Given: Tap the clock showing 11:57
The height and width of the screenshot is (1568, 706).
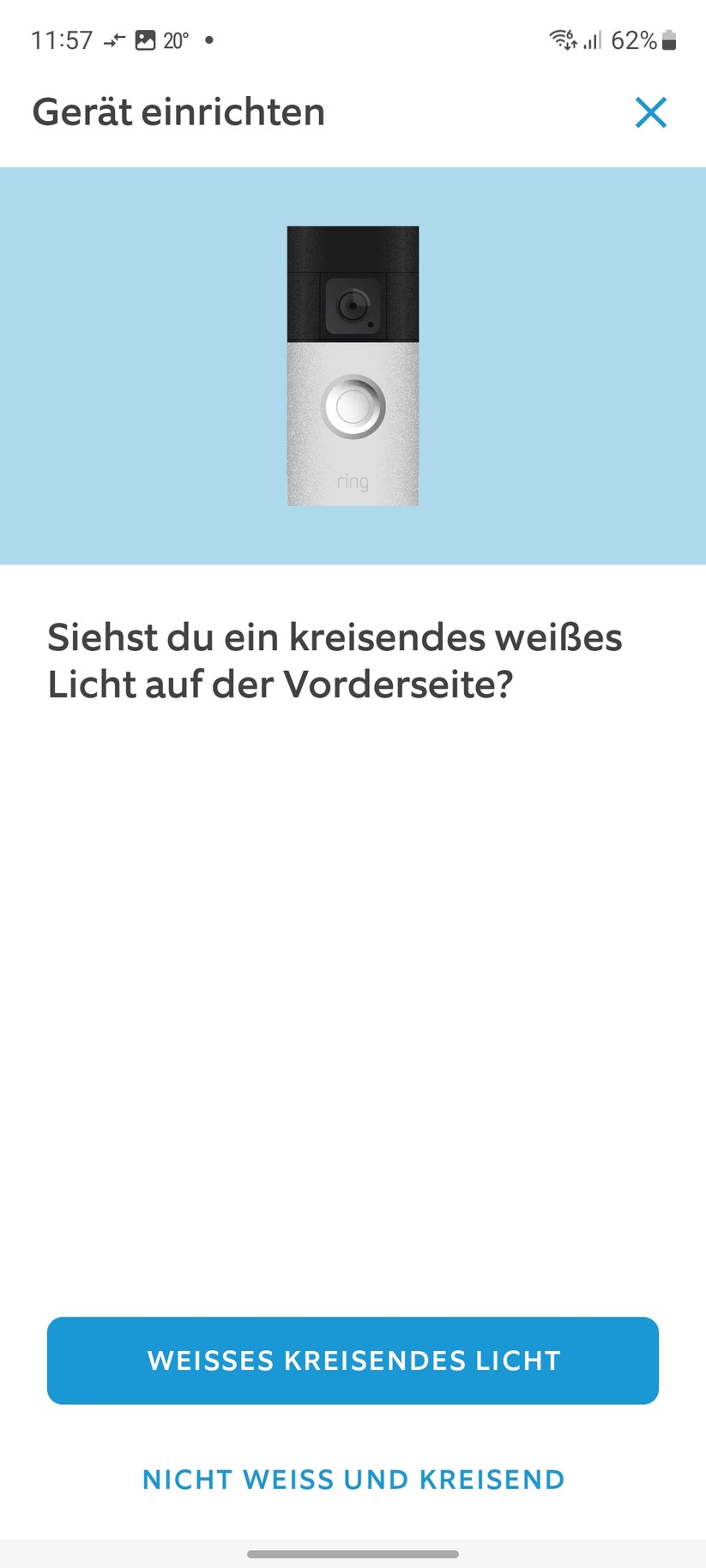Looking at the screenshot, I should coord(60,39).
